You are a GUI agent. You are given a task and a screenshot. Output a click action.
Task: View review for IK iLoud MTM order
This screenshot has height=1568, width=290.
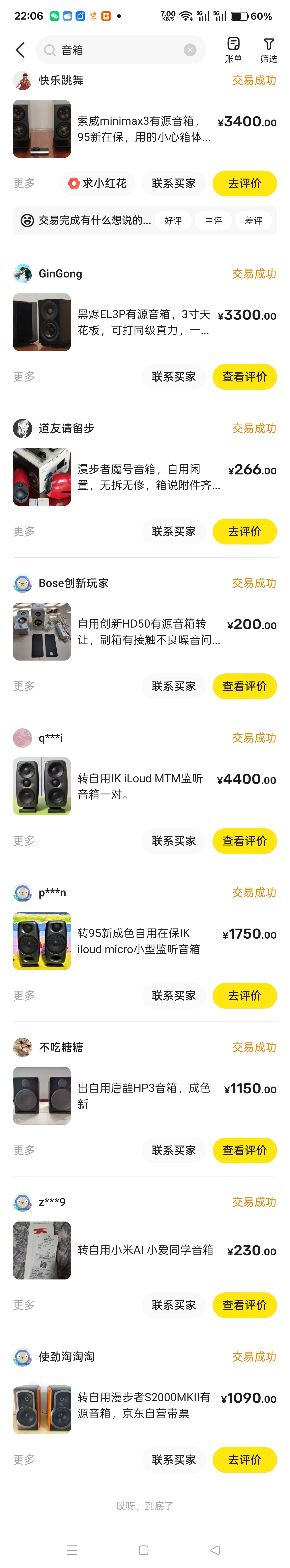(x=244, y=841)
